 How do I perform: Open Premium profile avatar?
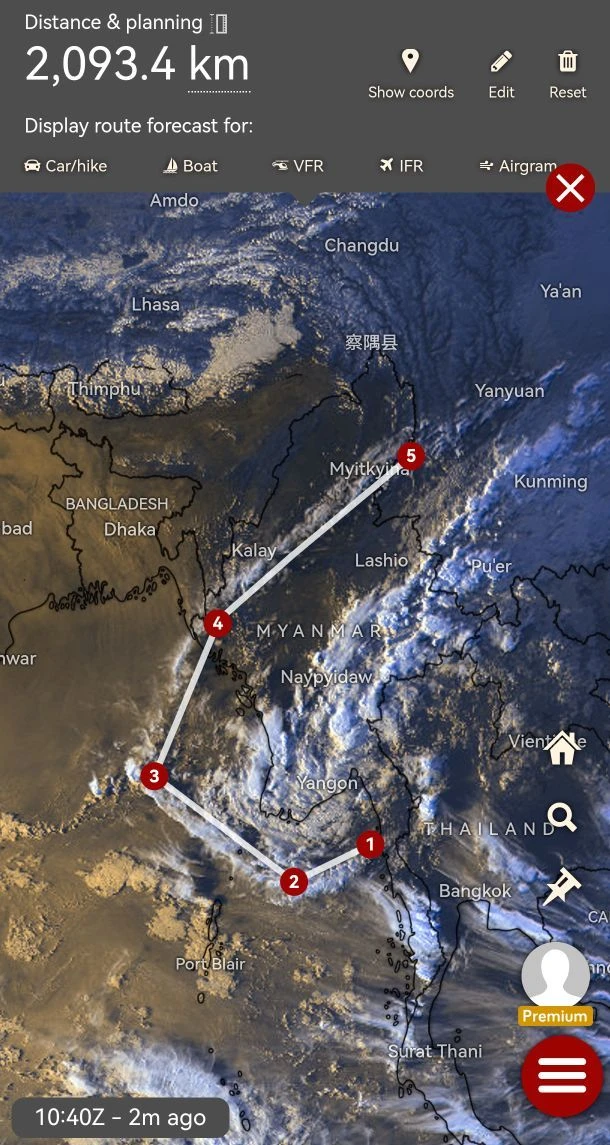(555, 976)
